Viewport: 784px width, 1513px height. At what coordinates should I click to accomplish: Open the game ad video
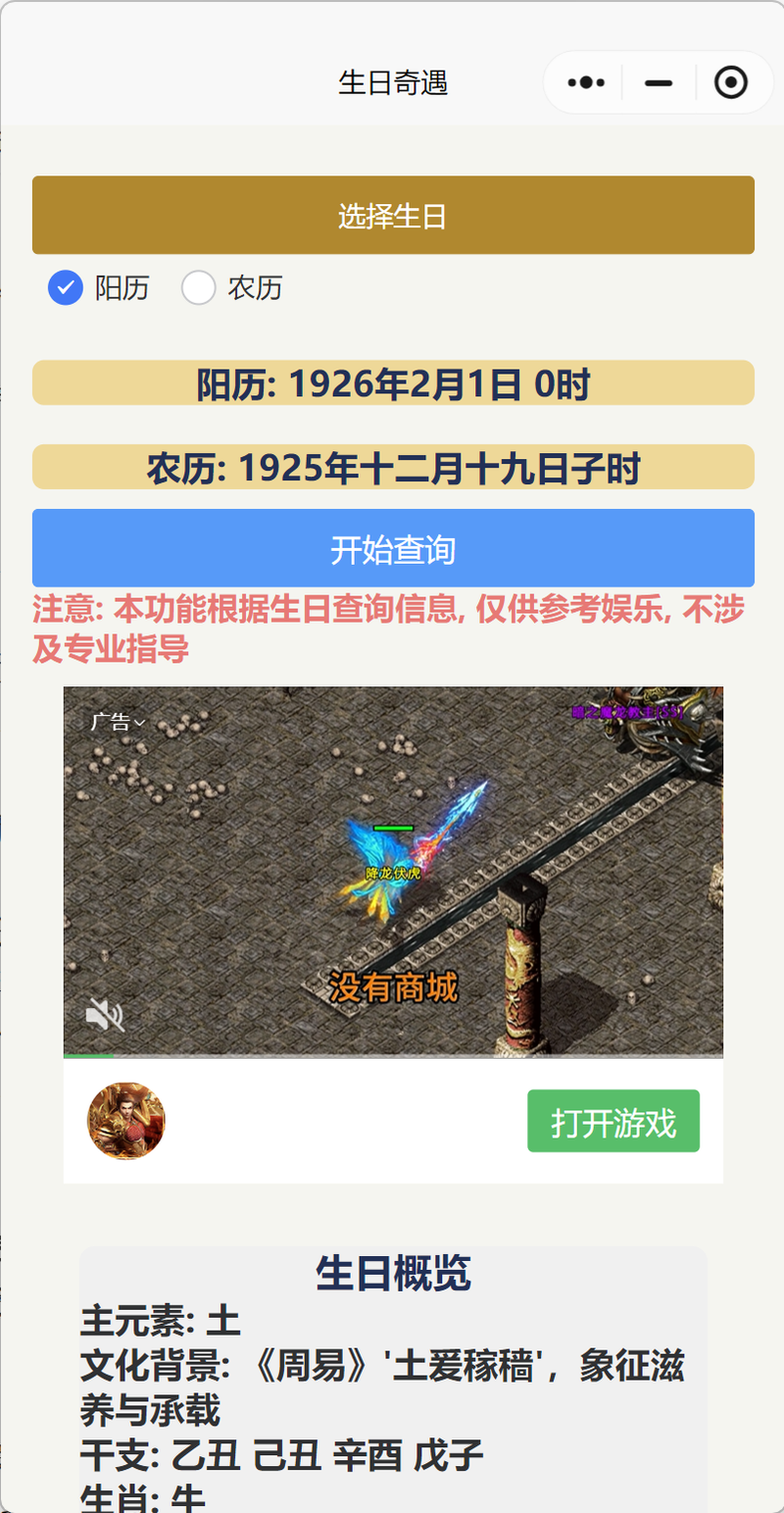393,871
